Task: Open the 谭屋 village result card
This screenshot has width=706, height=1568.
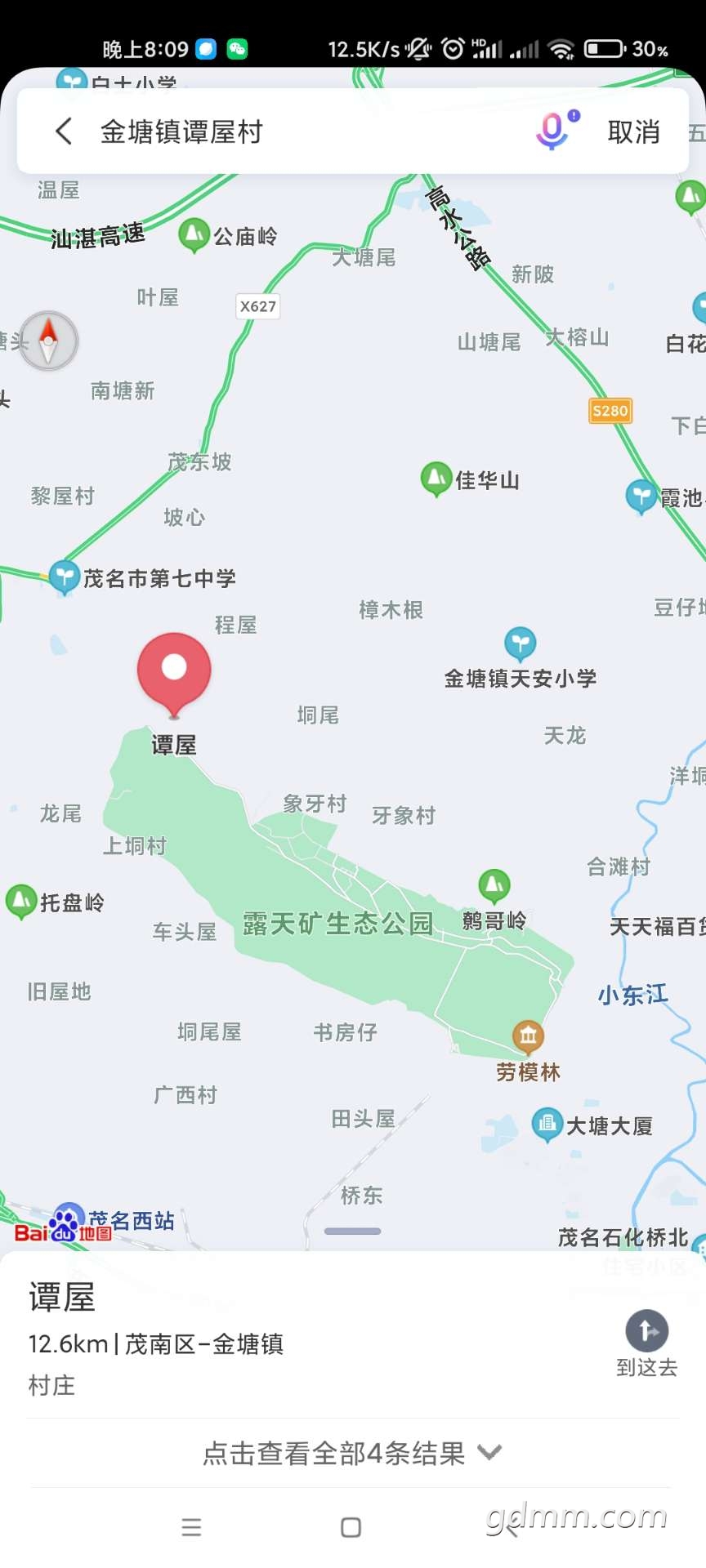Action: click(x=245, y=1339)
